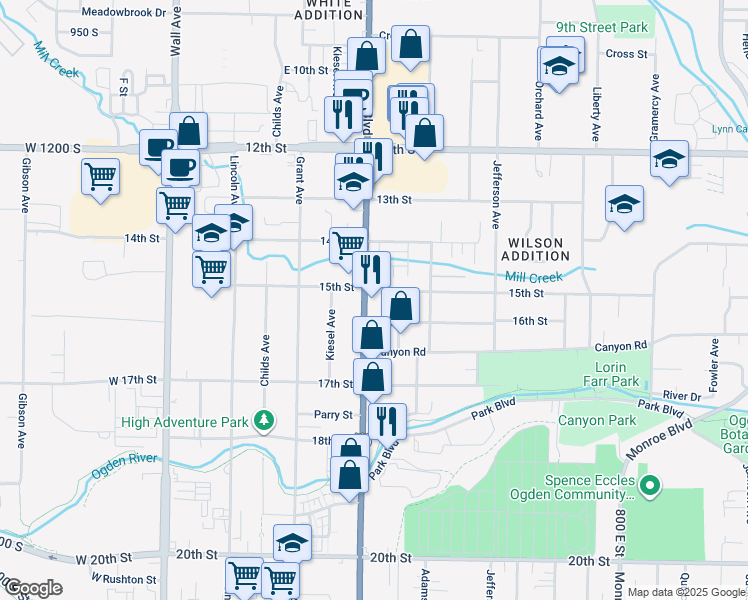The image size is (748, 600).
Task: Open the school marker above 20th St
Action: coord(292,543)
